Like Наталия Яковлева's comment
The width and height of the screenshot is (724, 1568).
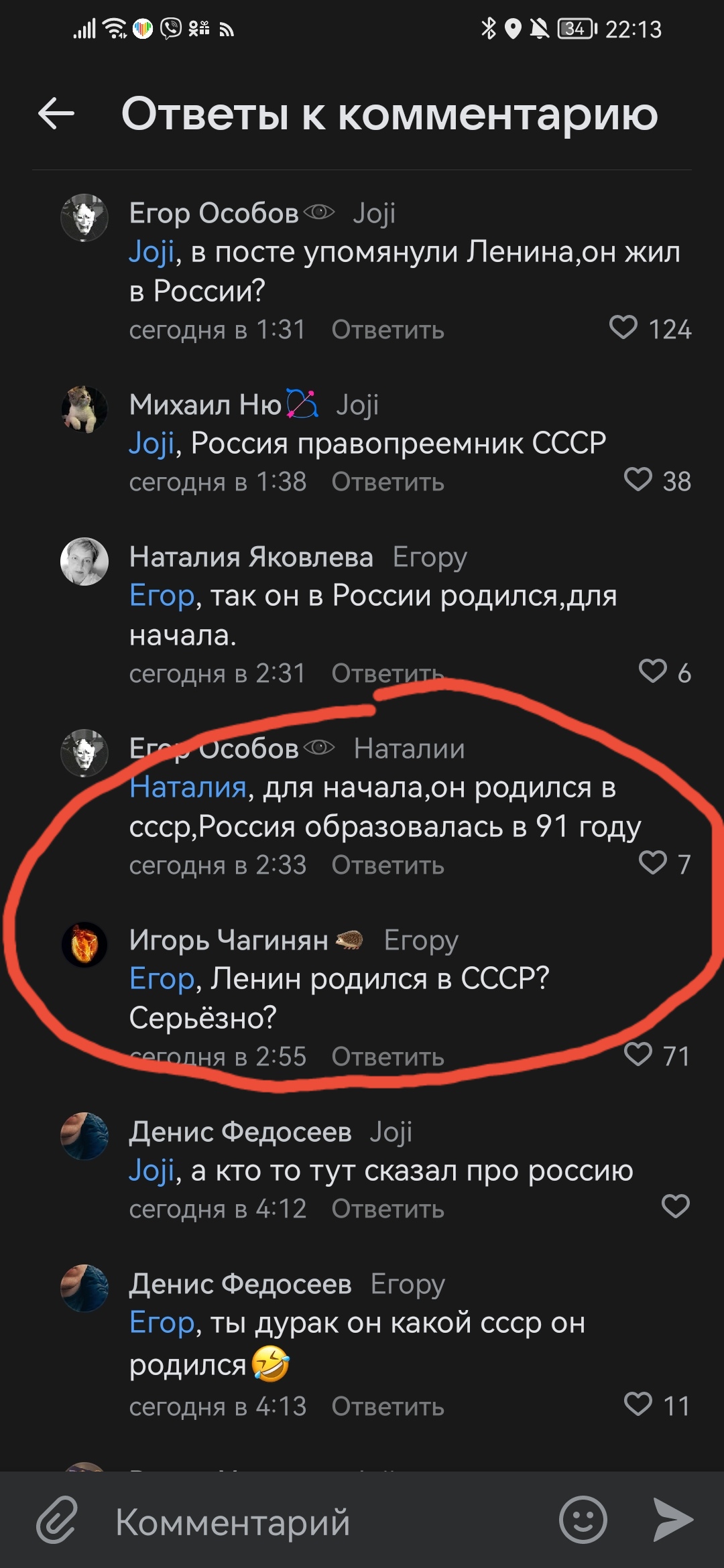652,671
